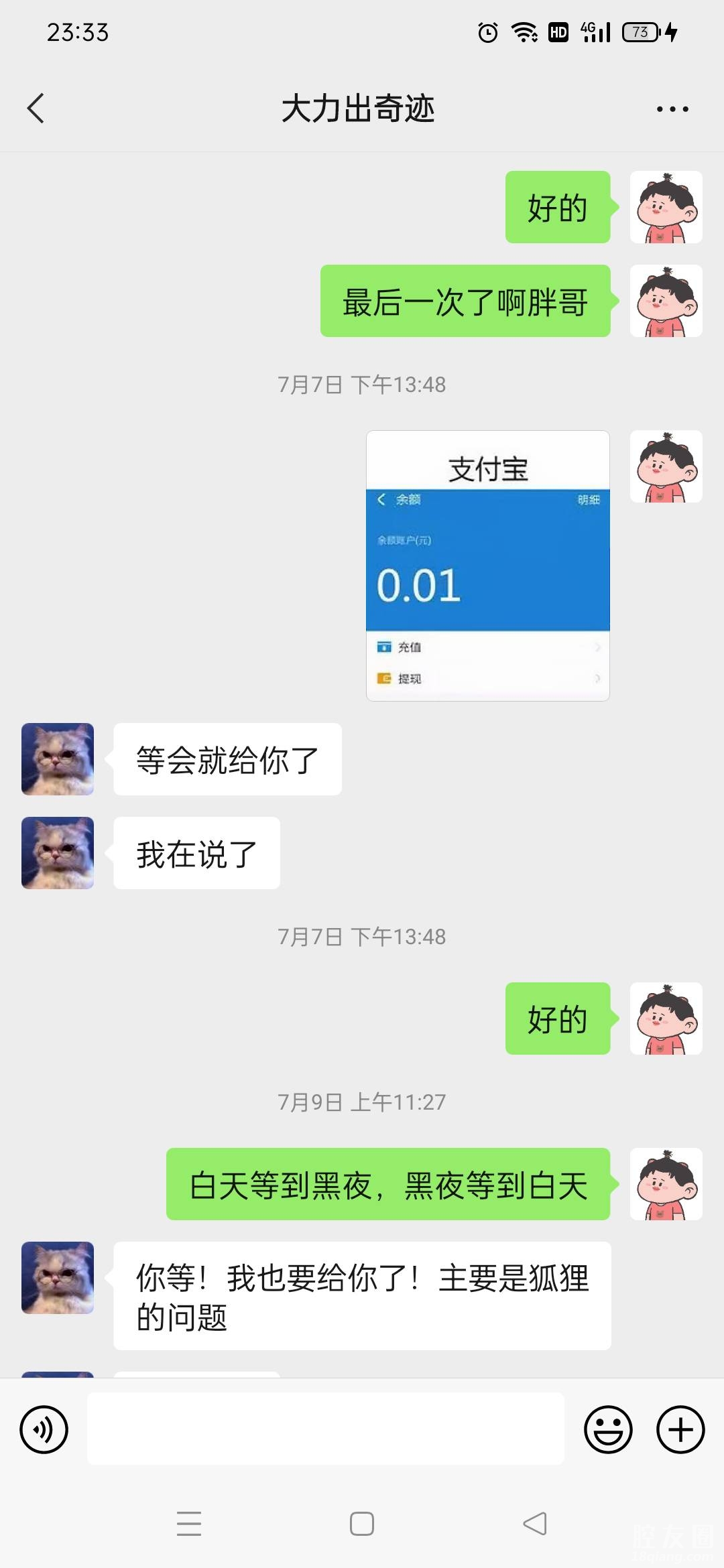
Task: Open the emoji sticker panel
Action: click(x=608, y=1429)
